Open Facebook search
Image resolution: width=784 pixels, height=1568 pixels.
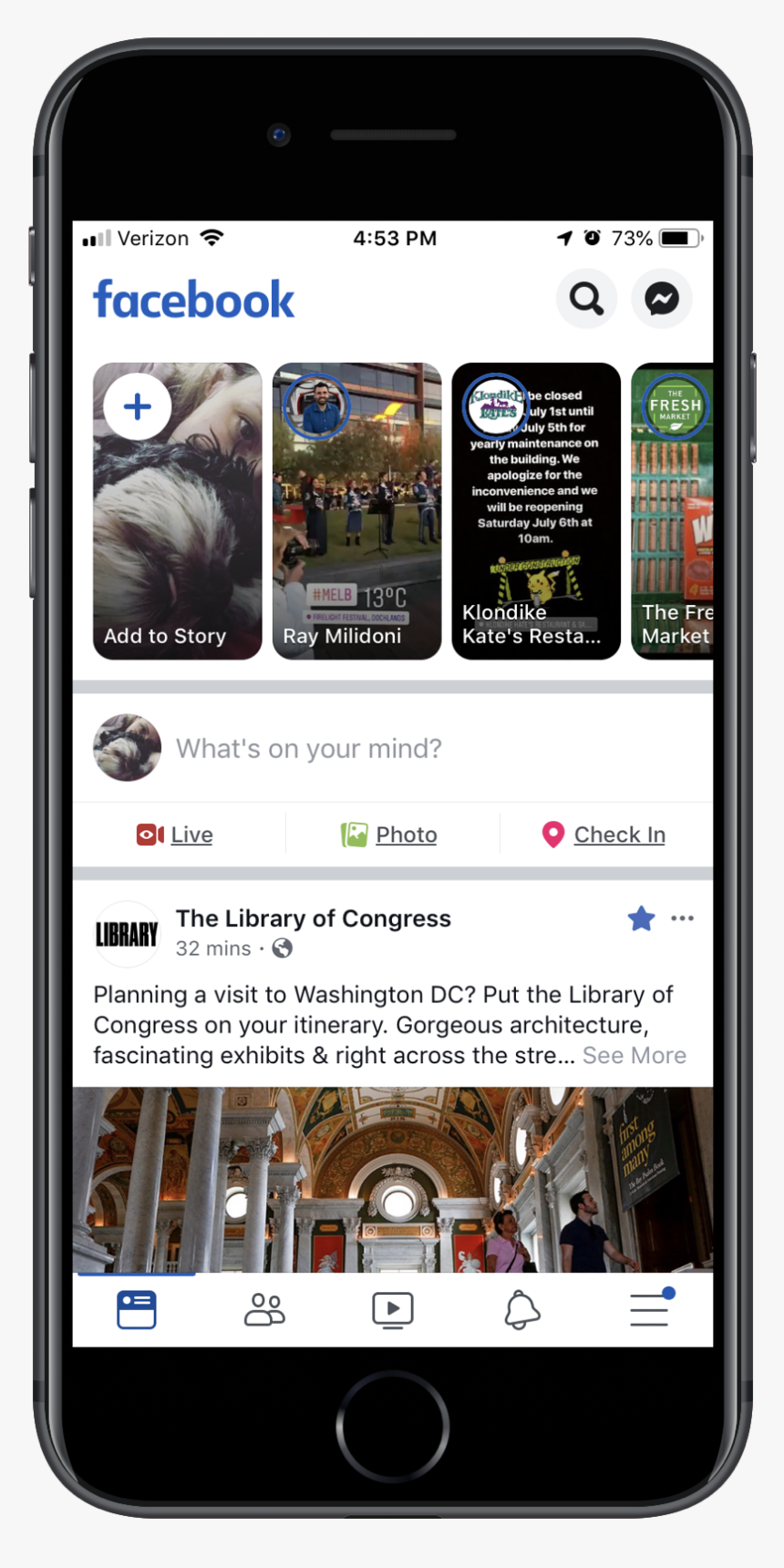pyautogui.click(x=586, y=299)
